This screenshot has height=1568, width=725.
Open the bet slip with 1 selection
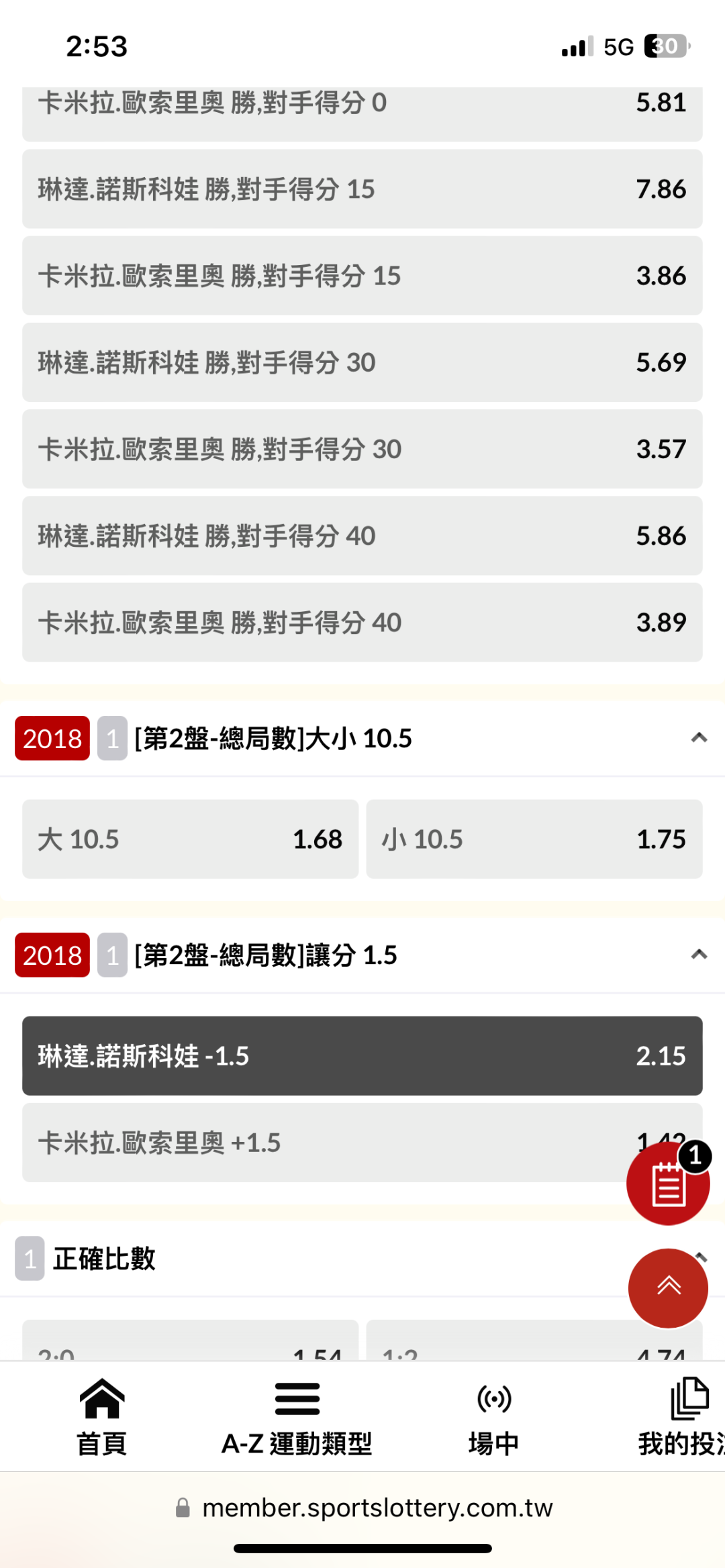[x=668, y=1184]
